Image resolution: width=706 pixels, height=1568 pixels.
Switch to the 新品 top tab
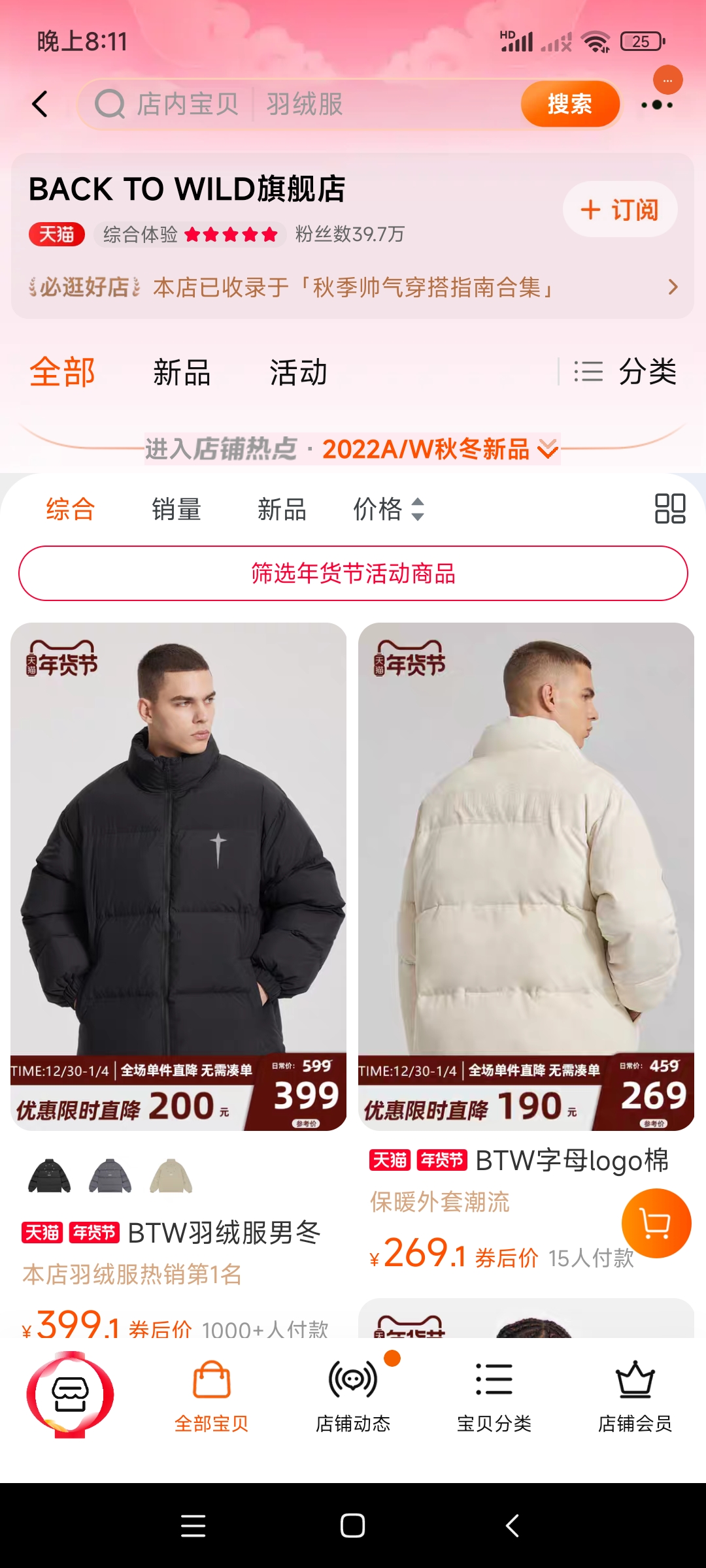[x=182, y=372]
